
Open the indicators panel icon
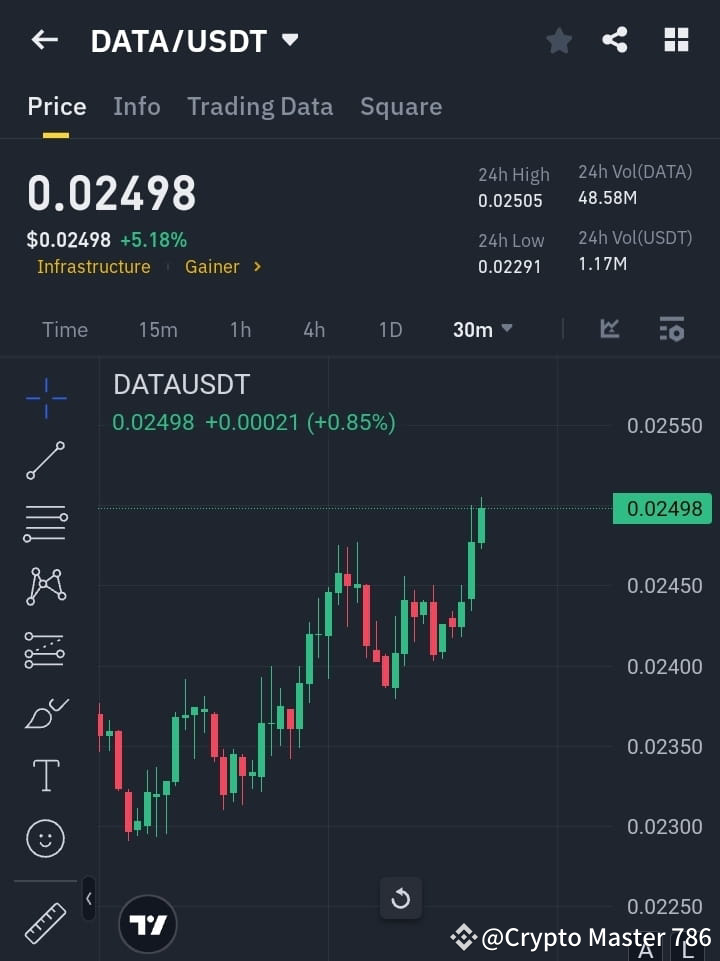672,329
